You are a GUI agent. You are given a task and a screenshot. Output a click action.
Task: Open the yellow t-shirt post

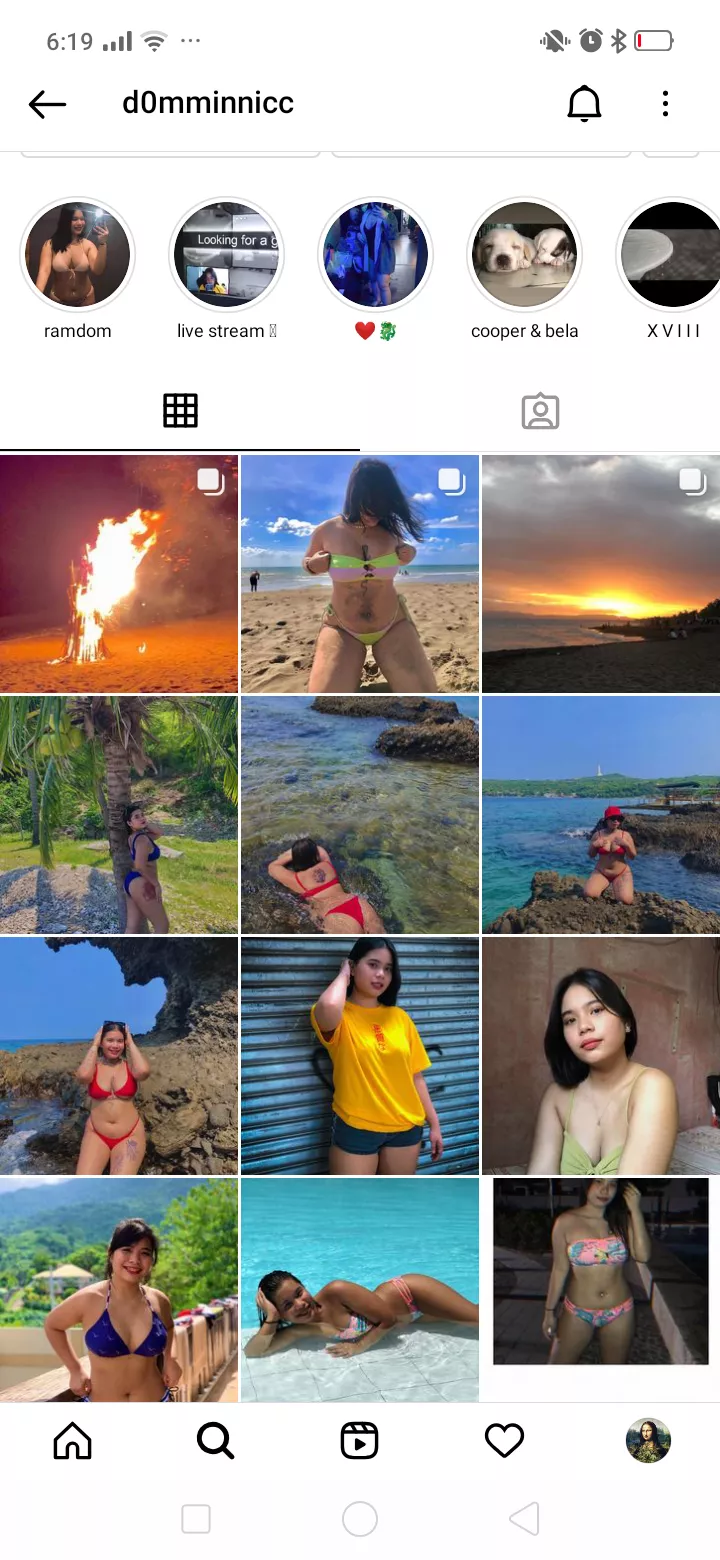[x=360, y=1055]
